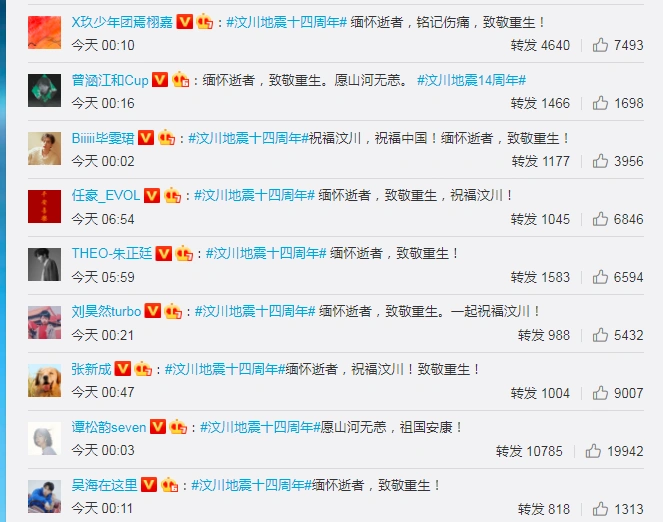
Task: Open hashtag in THEO-朱正廷's post
Action: click(265, 254)
